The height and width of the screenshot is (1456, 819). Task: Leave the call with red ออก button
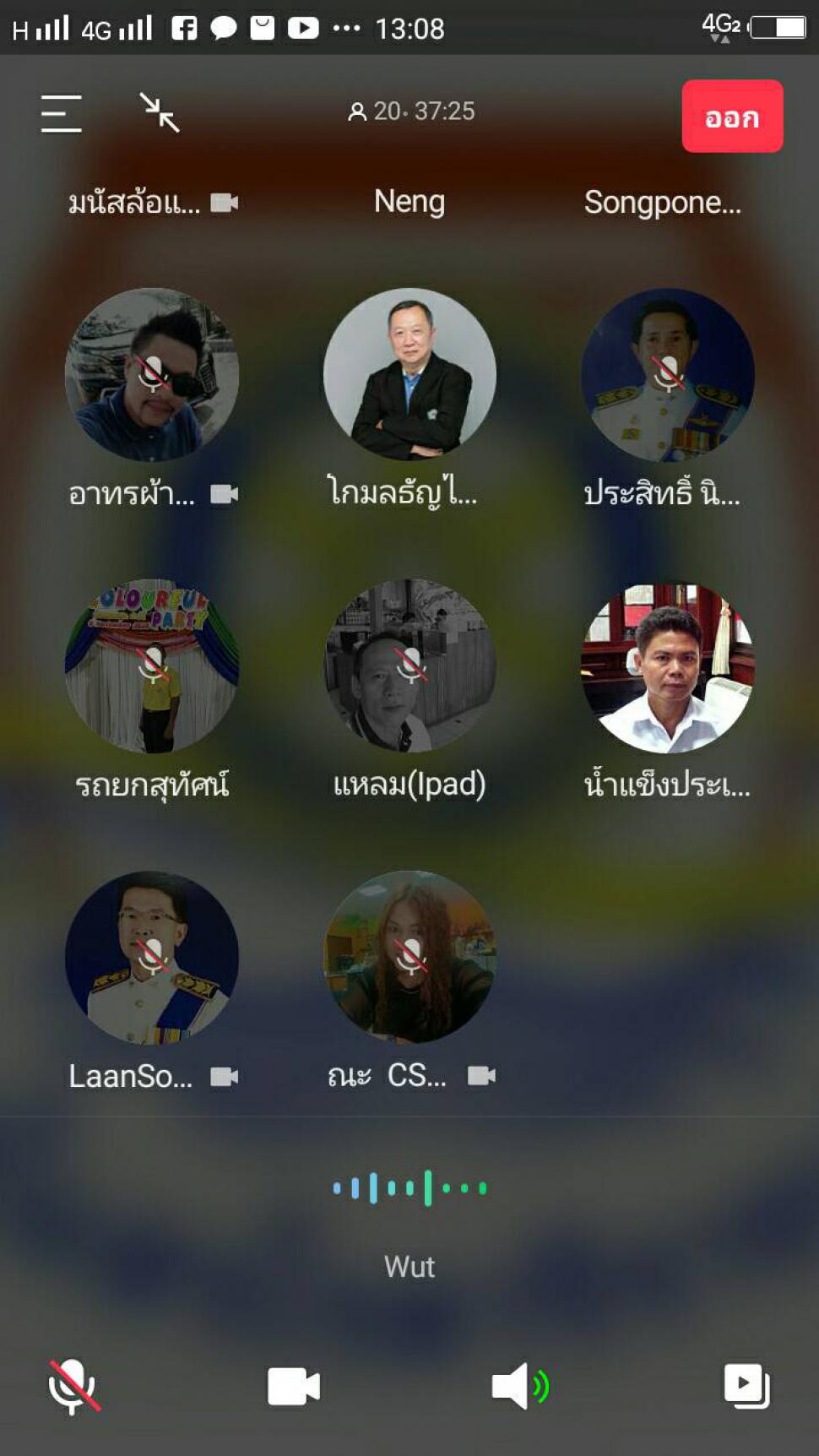point(731,117)
